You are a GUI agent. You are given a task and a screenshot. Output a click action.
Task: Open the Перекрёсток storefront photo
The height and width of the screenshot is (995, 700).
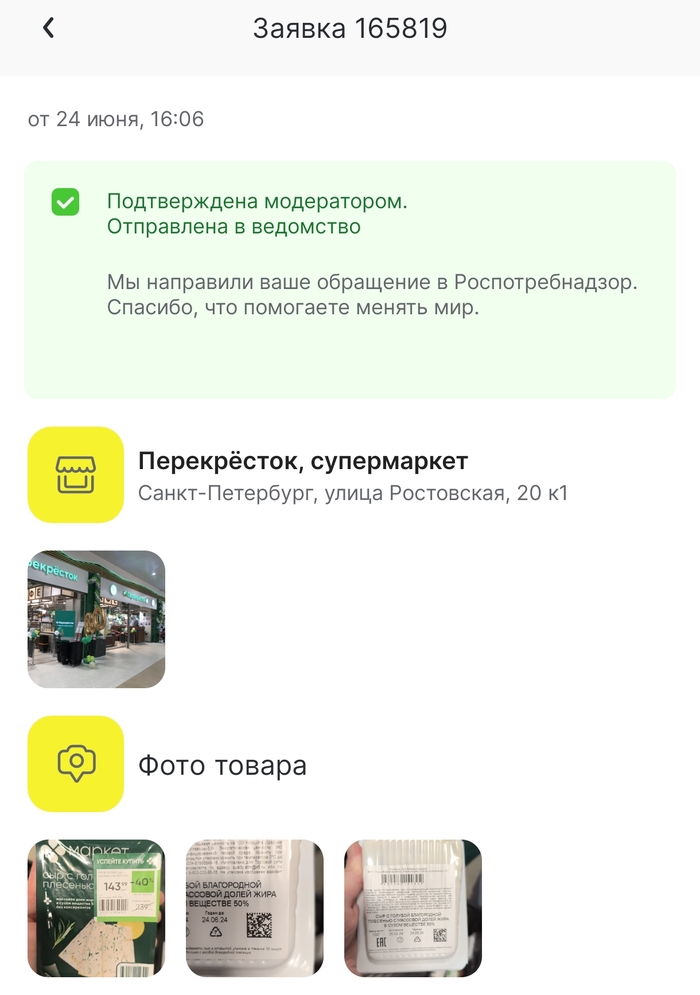click(x=96, y=619)
